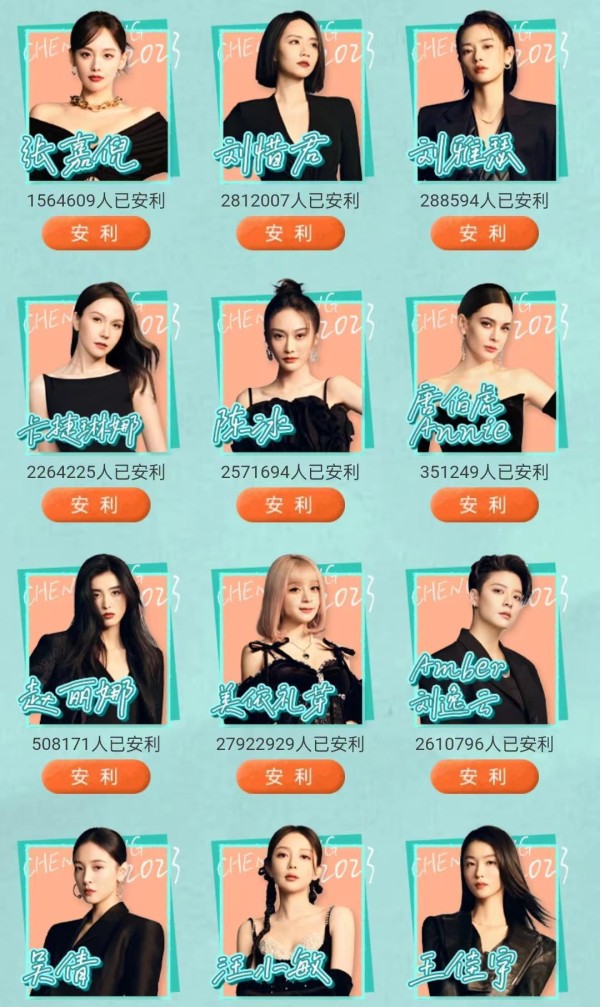This screenshot has height=1007, width=600.
Task: Tap 安利 button under 张嘉倪
Action: 96,233
